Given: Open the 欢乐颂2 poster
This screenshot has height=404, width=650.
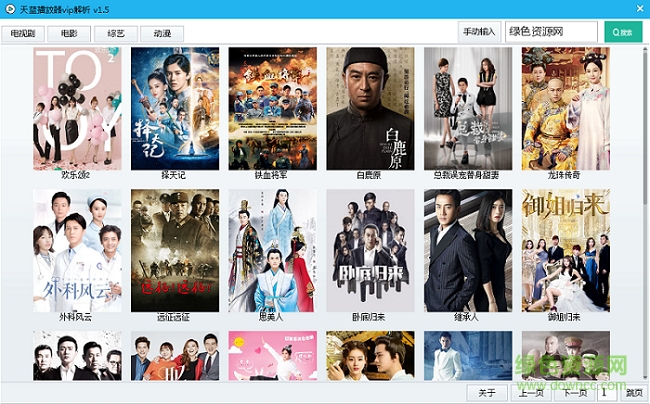Looking at the screenshot, I should (76, 109).
